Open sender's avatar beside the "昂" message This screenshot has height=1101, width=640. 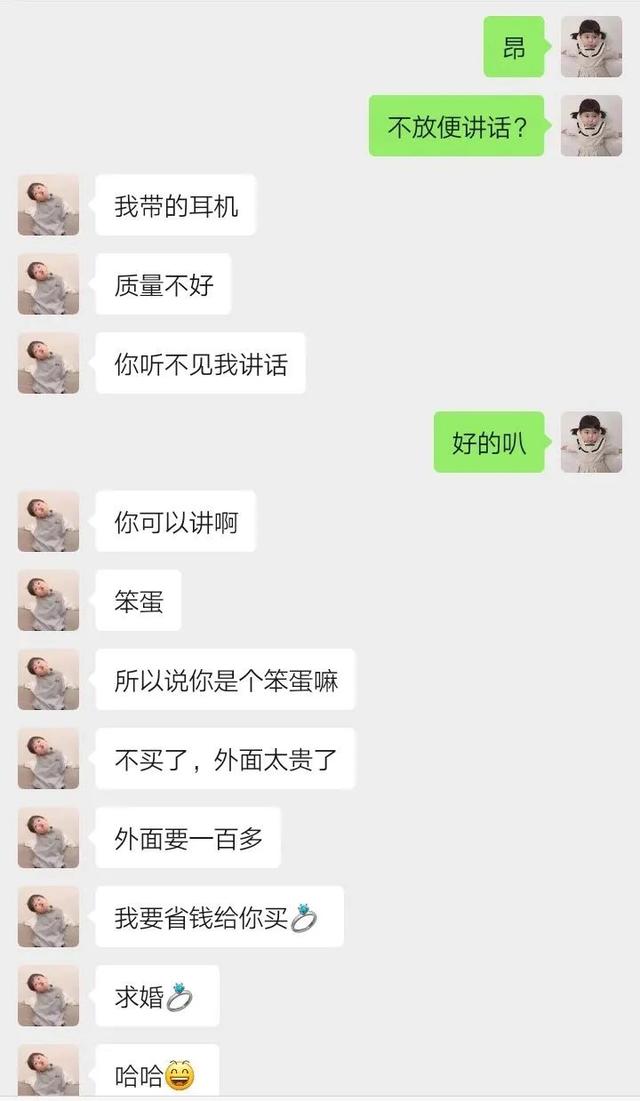[x=591, y=47]
